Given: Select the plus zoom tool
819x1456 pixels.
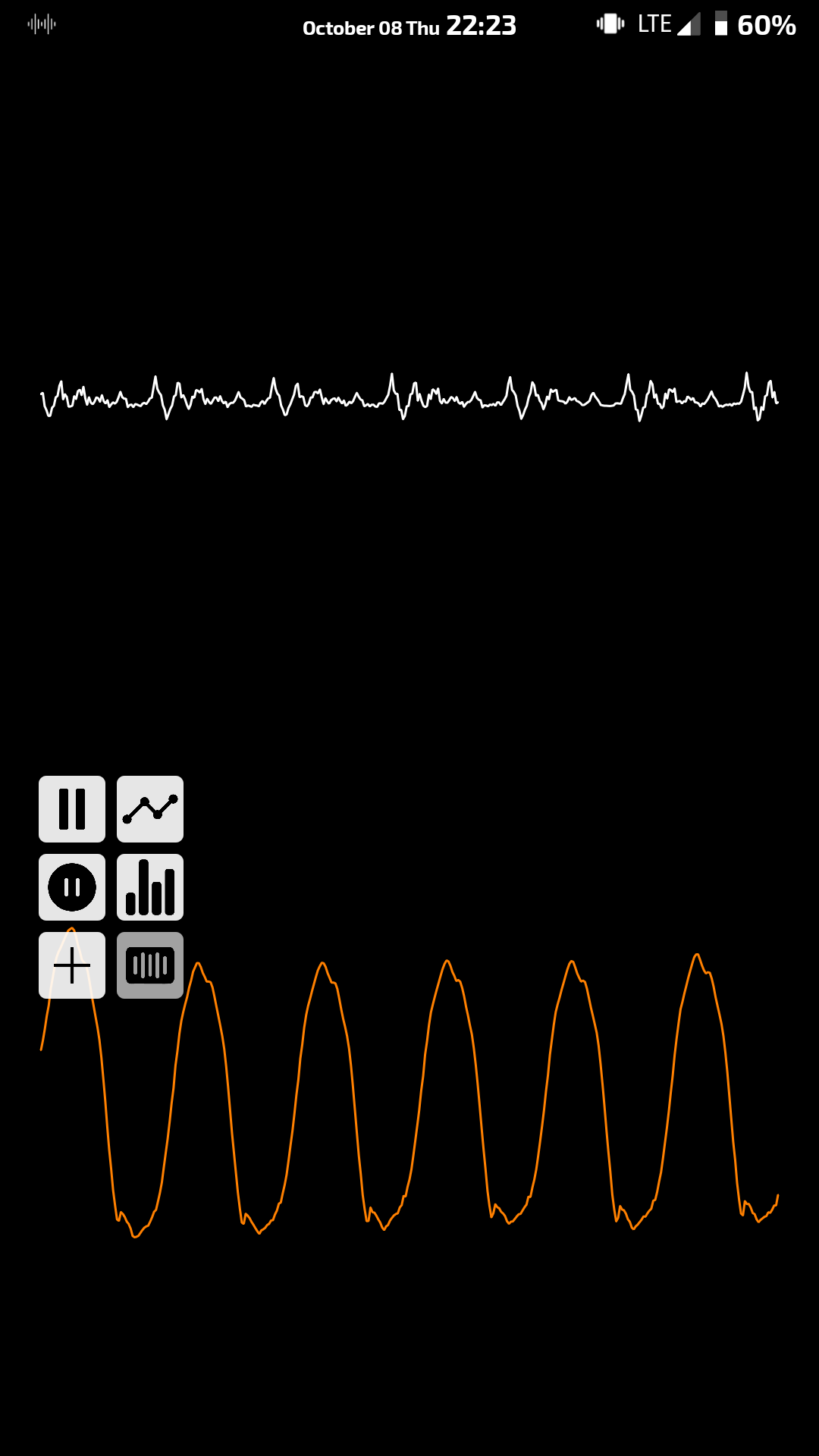Looking at the screenshot, I should tap(71, 963).
